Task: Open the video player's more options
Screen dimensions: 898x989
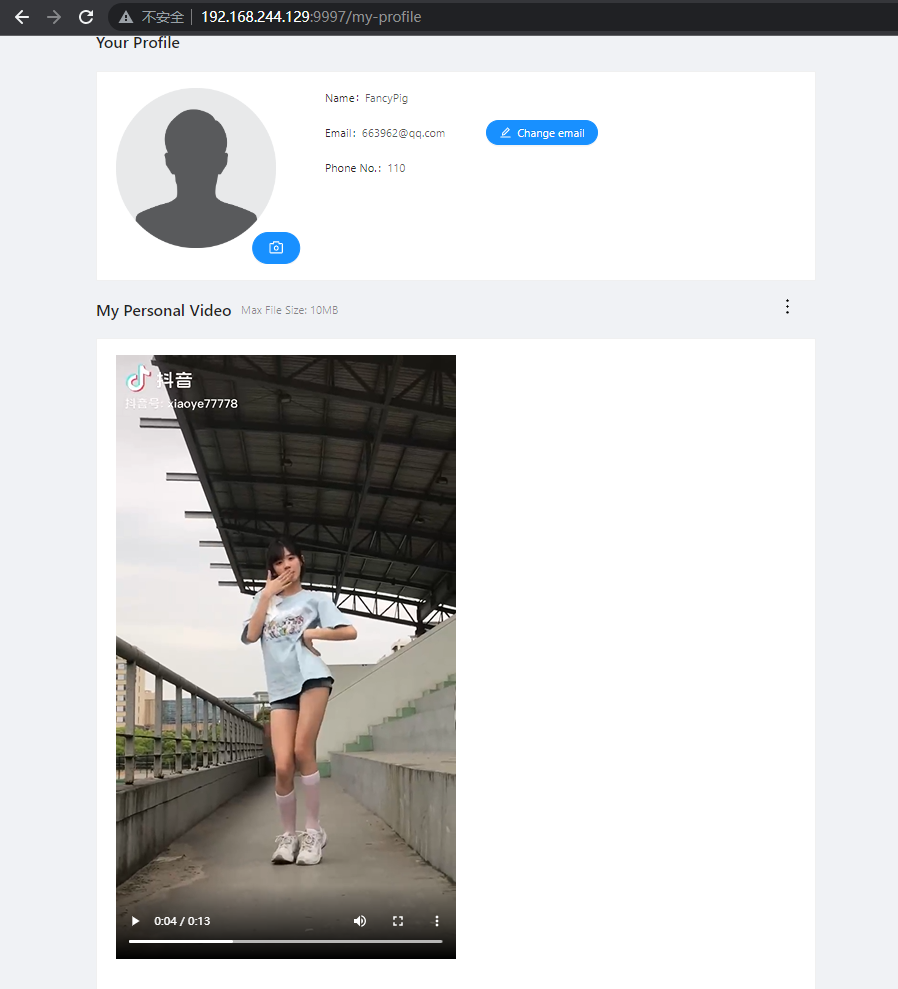Action: point(436,921)
